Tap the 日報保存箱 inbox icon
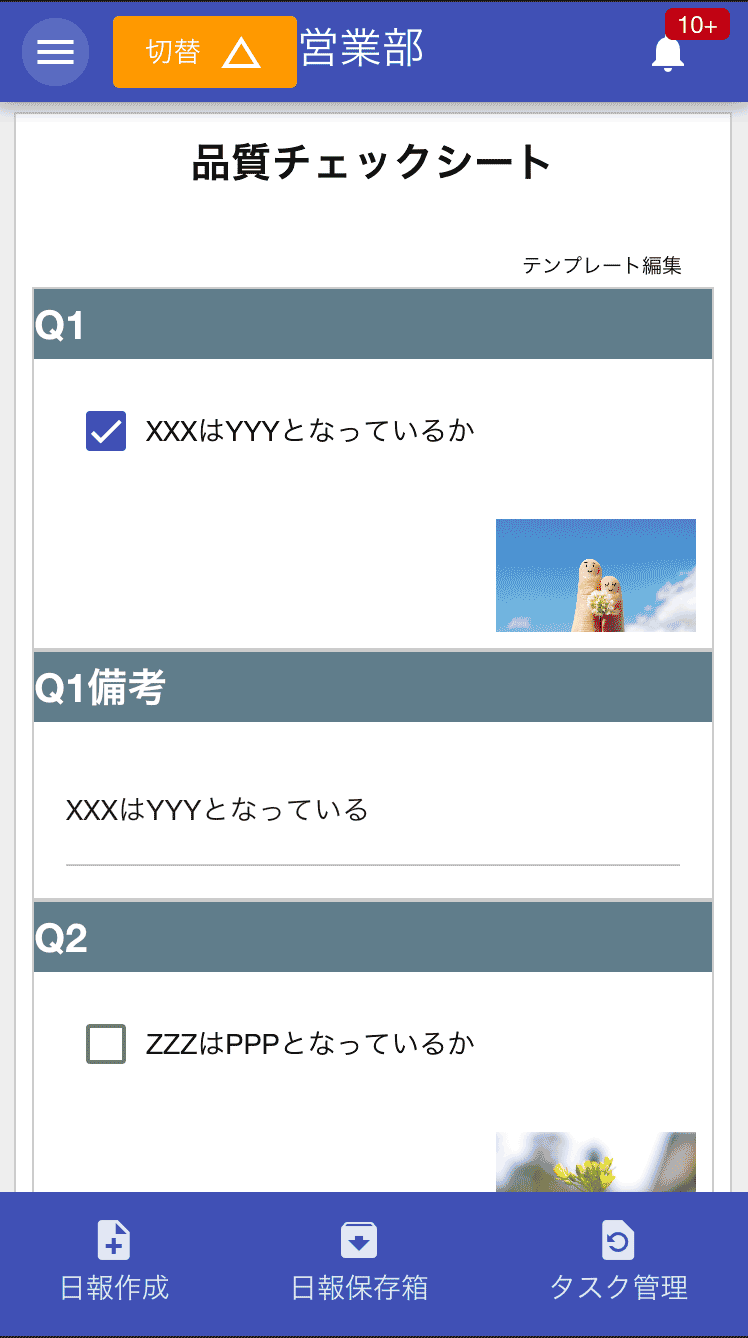The image size is (748, 1338). [359, 1239]
